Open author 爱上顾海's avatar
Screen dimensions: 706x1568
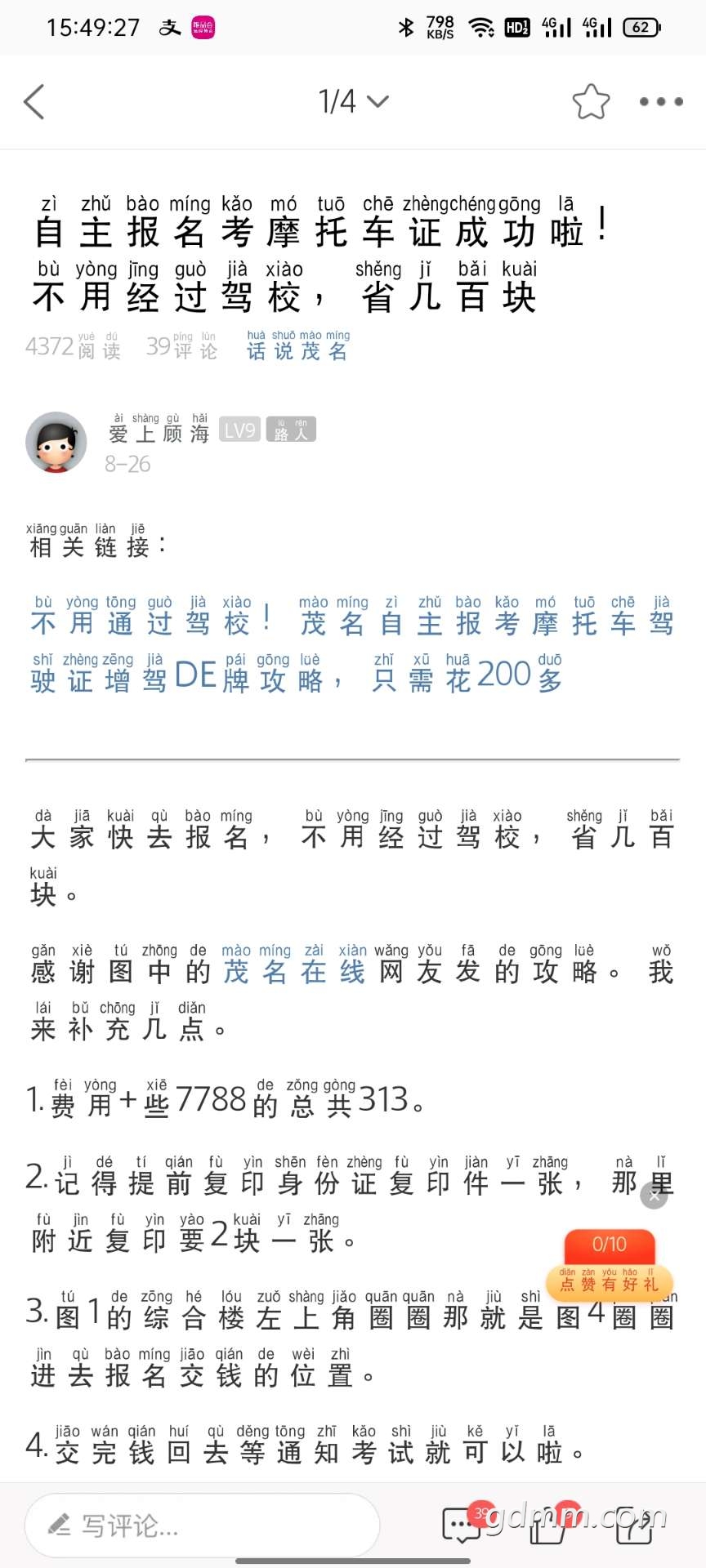click(56, 442)
